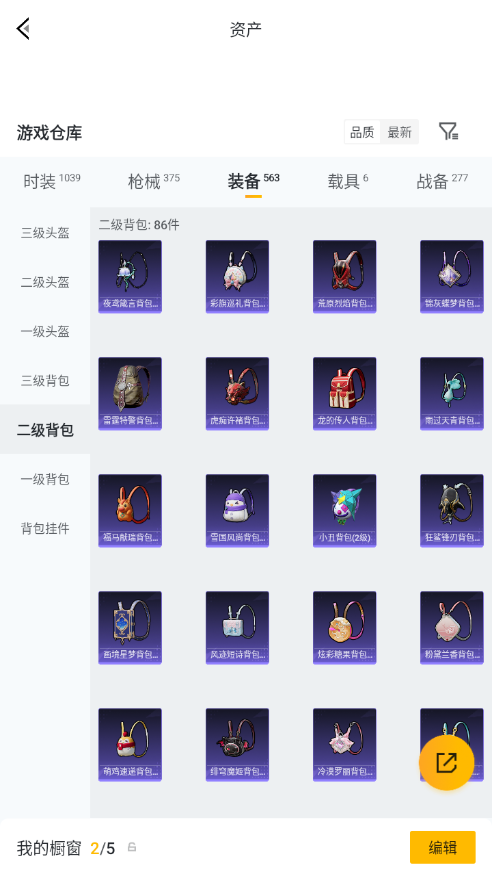Viewport: 492px width, 876px height.
Task: Open the 小丑背包(2级) item
Action: [x=345, y=511]
